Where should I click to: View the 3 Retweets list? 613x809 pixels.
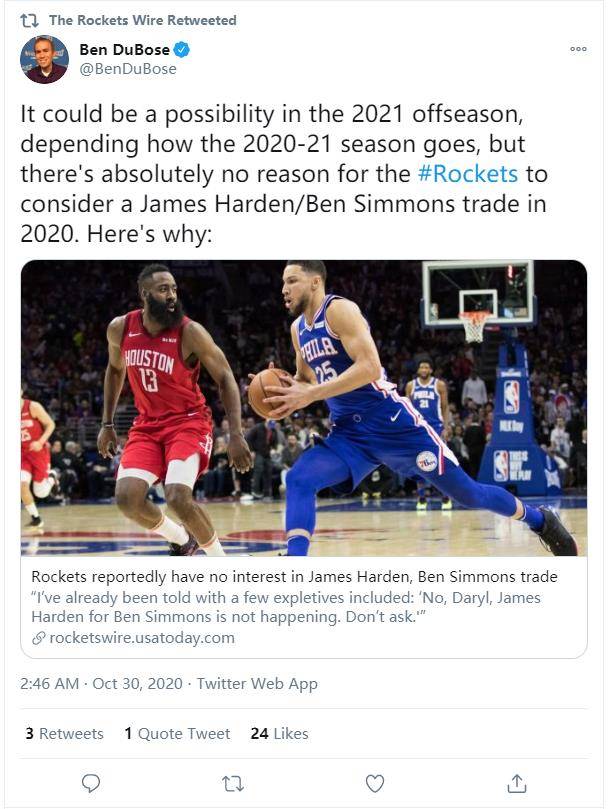click(64, 733)
